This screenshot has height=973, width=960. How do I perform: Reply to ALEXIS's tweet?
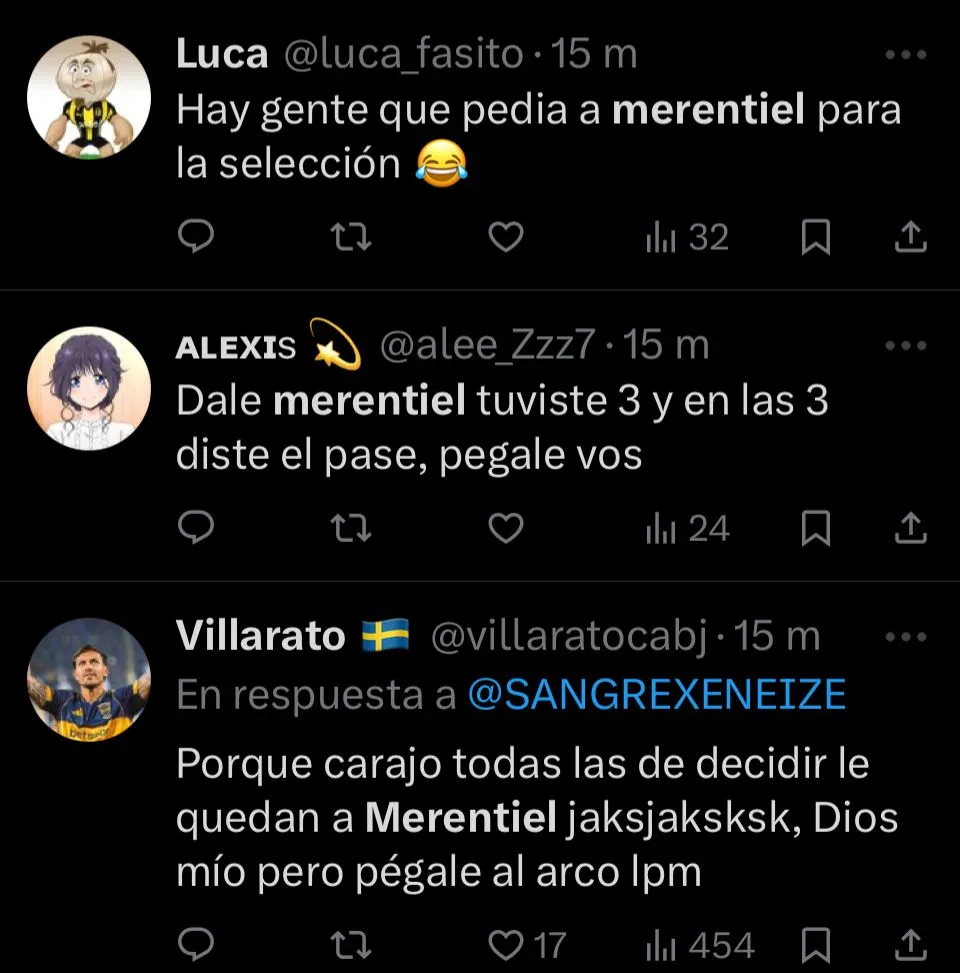coord(196,527)
